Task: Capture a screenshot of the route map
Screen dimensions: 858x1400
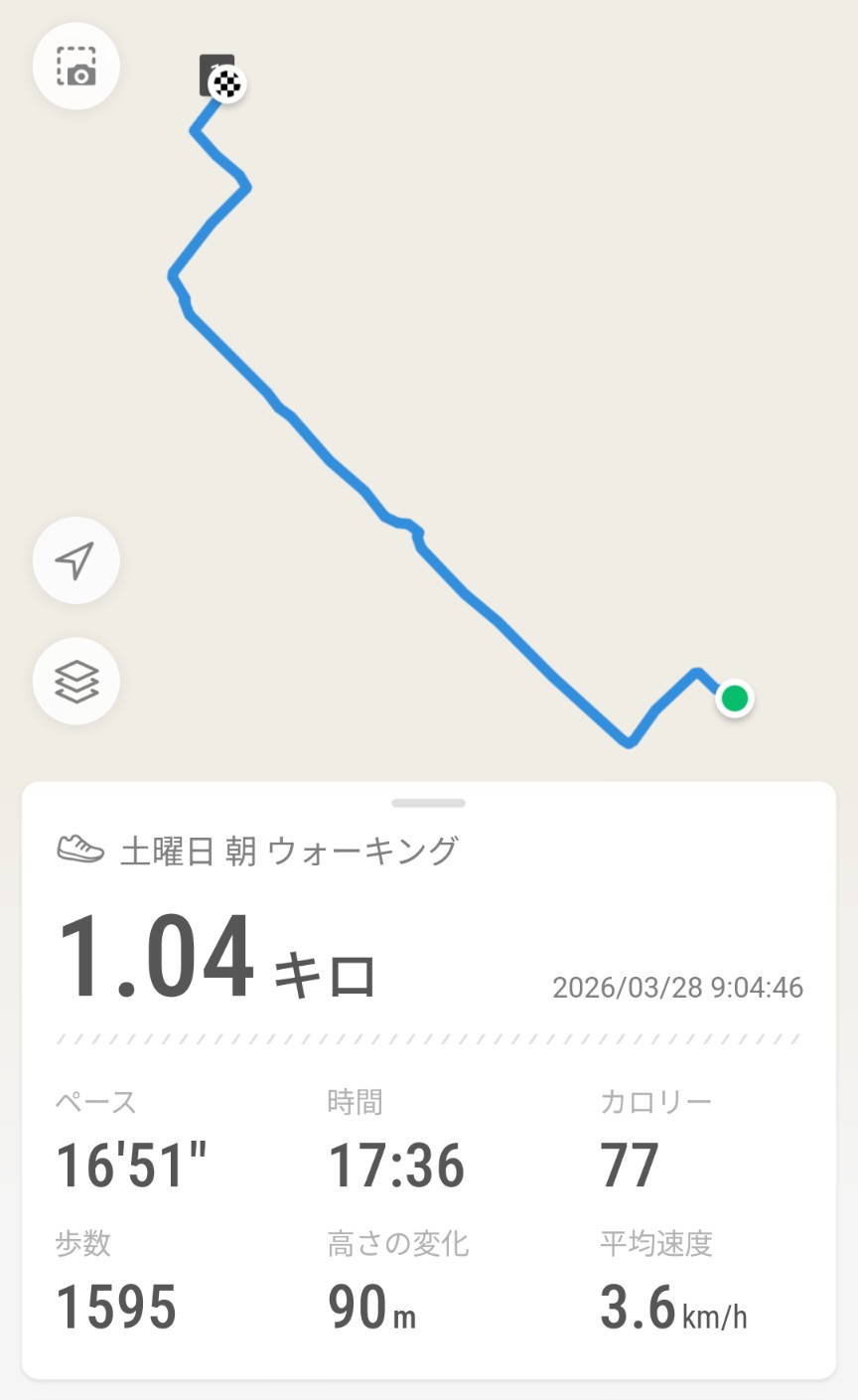Action: click(x=76, y=67)
